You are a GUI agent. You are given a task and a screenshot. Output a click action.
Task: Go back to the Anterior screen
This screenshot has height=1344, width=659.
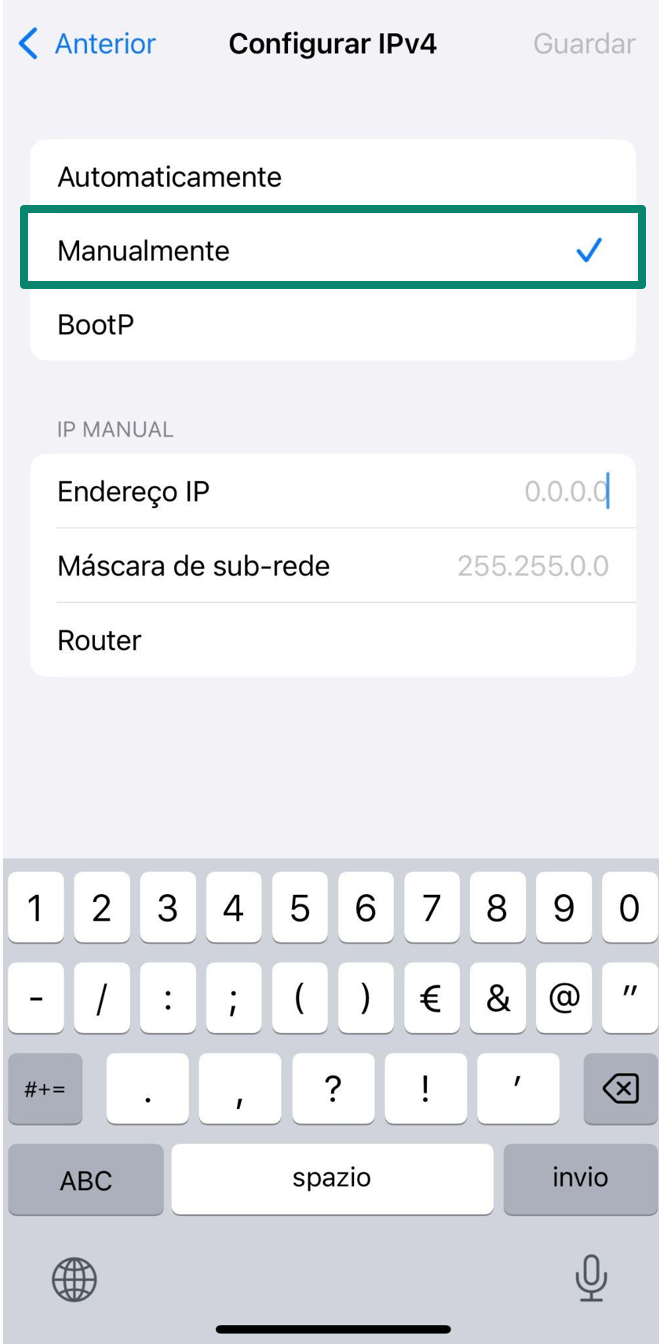[x=88, y=44]
